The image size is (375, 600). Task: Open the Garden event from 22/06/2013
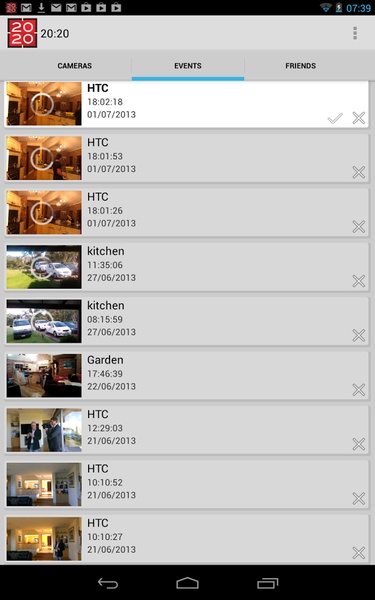coord(187,375)
